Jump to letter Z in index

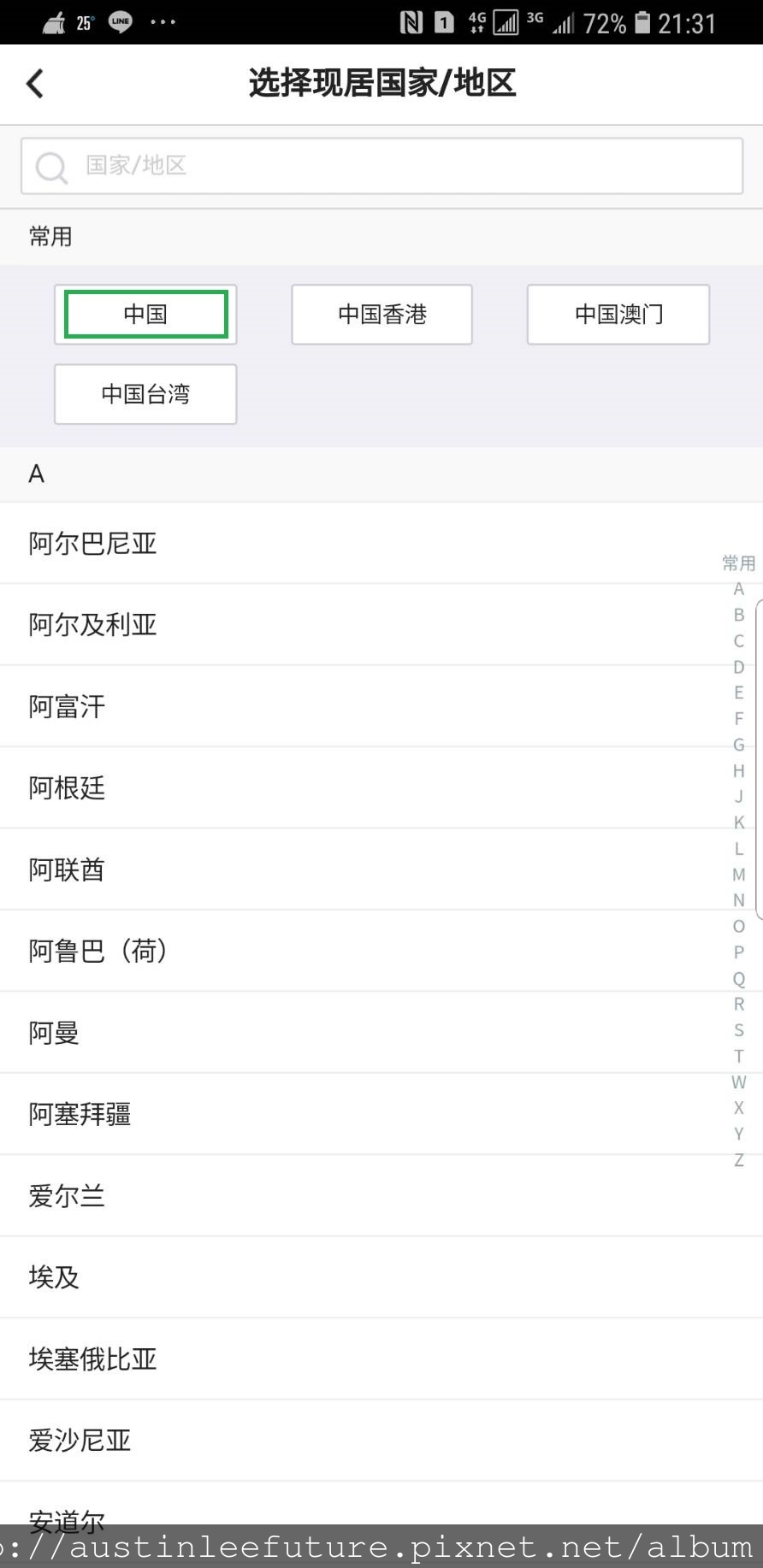(x=739, y=1160)
